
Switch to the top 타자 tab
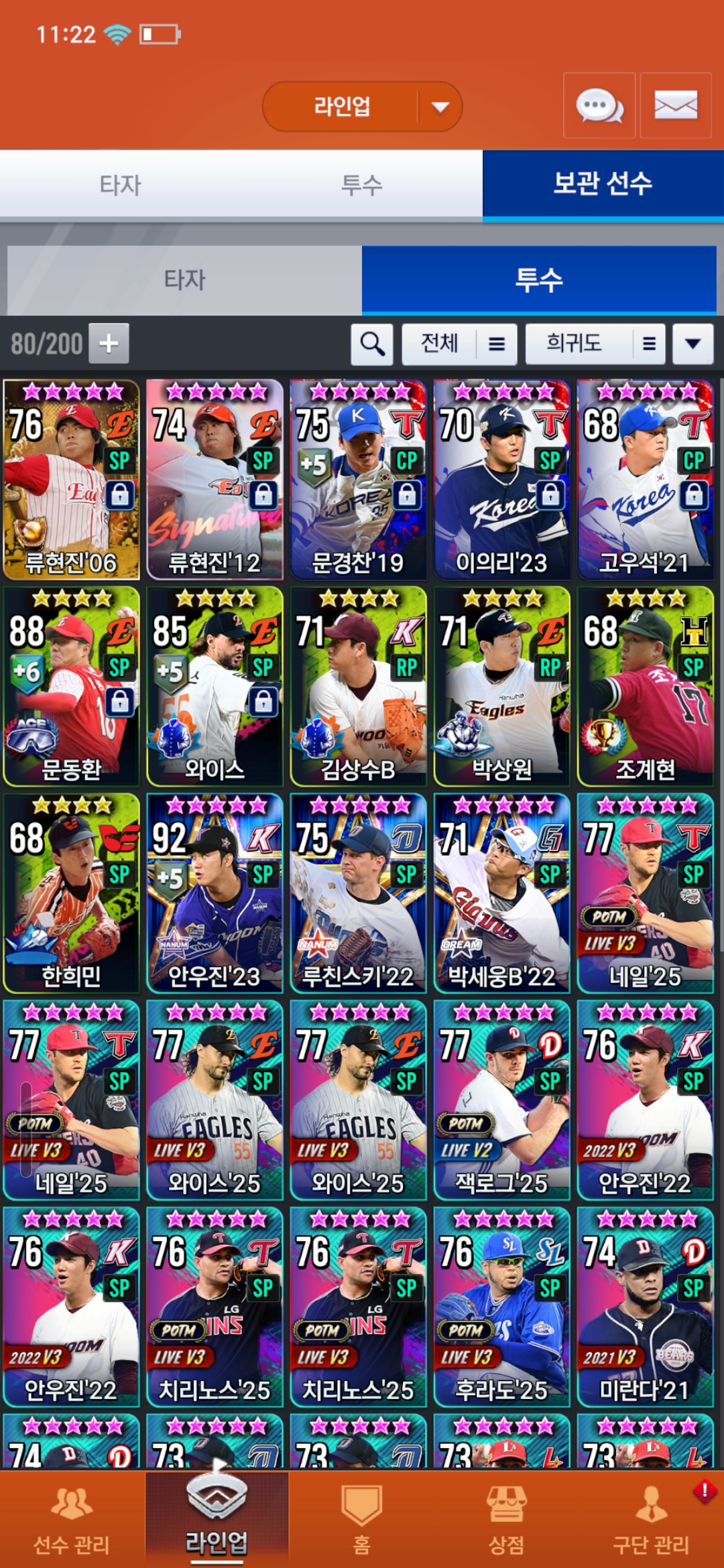tap(121, 185)
